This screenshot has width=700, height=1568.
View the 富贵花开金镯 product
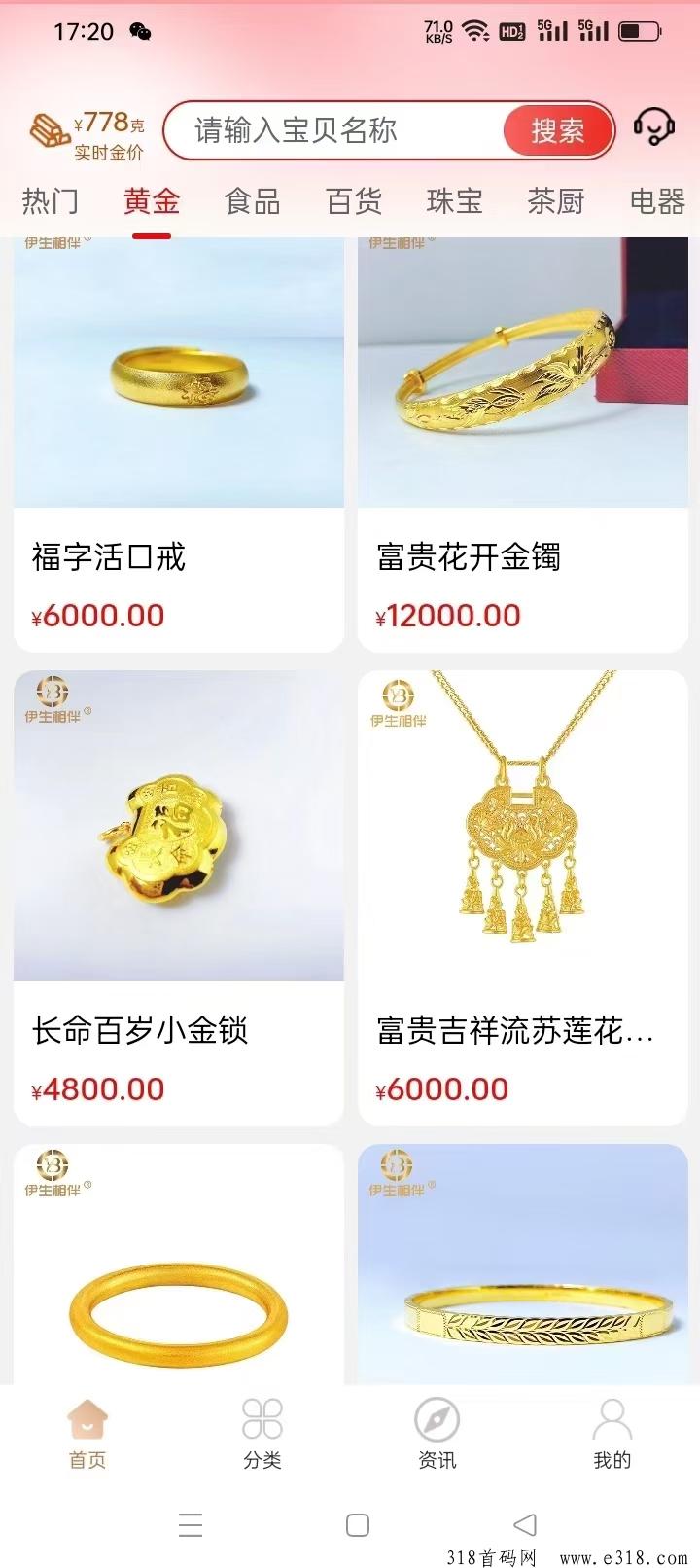(523, 444)
